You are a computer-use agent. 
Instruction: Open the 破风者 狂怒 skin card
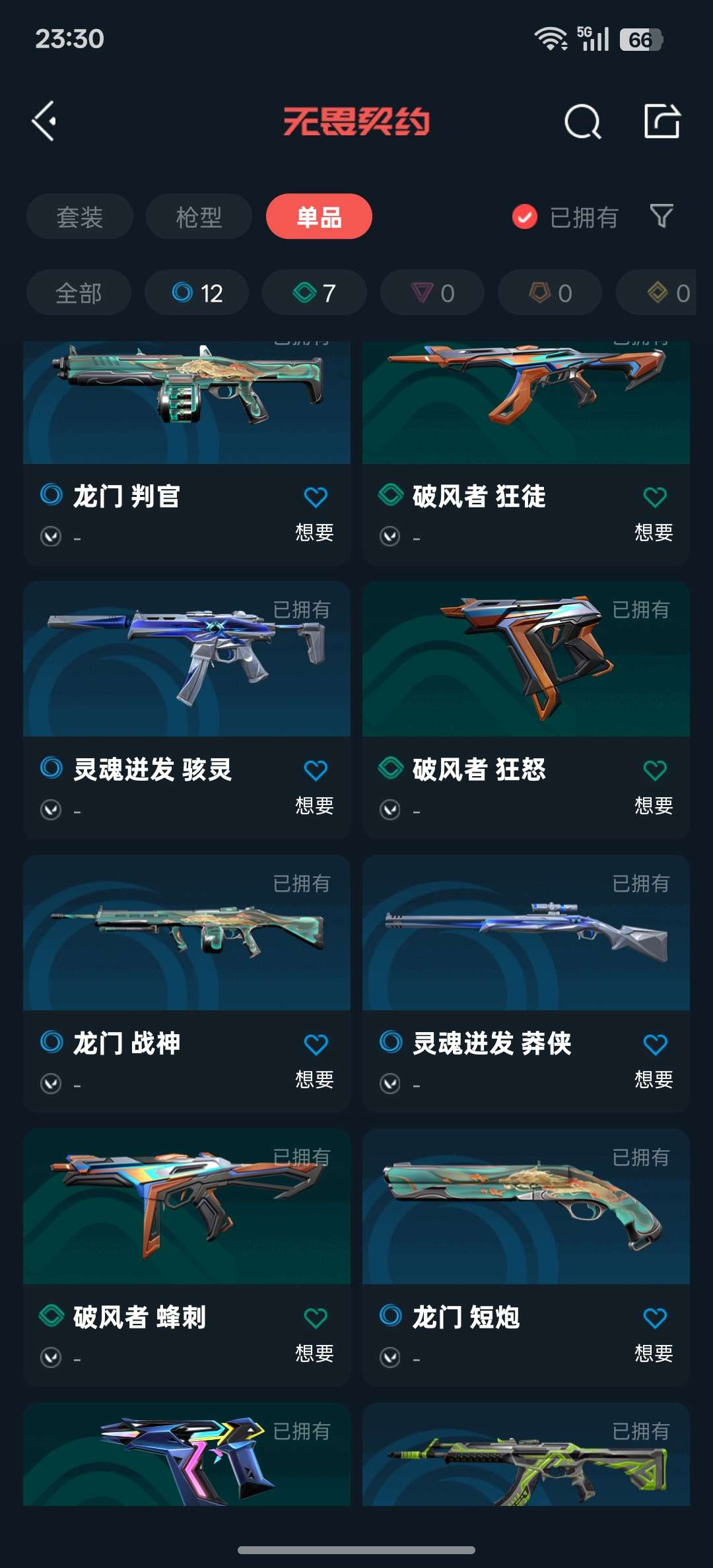click(526, 660)
